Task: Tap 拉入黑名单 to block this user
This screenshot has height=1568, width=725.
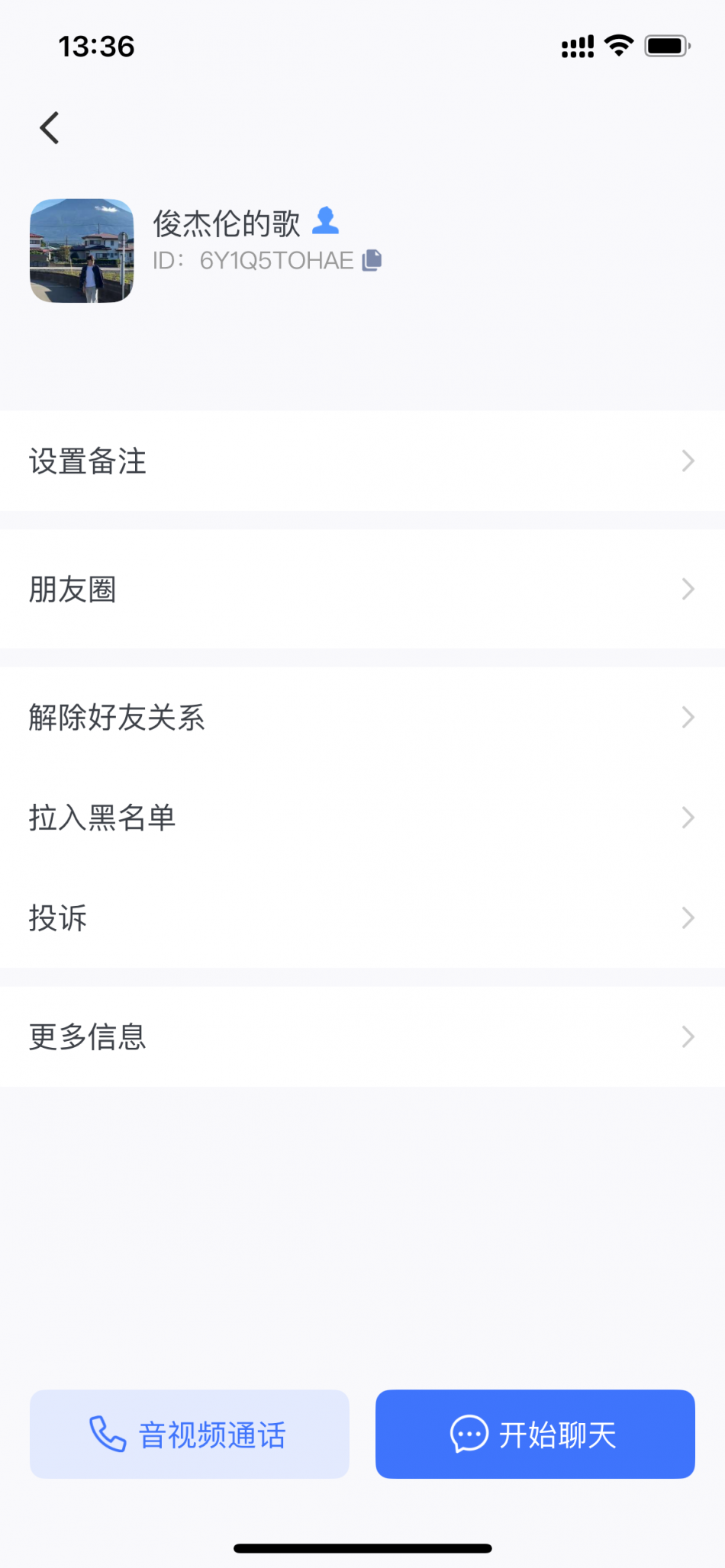Action: [x=362, y=818]
